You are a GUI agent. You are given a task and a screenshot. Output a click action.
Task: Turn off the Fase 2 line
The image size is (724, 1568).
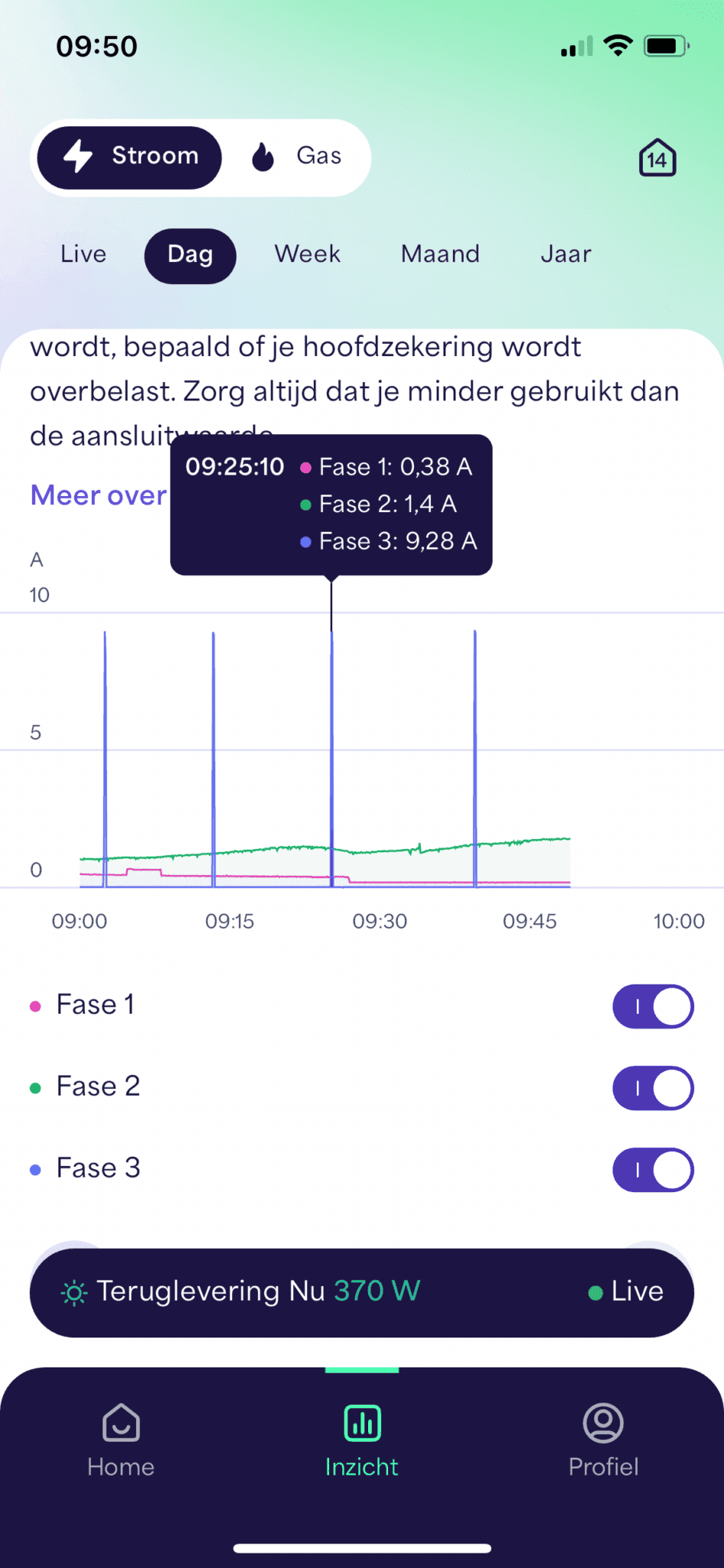coord(652,1088)
